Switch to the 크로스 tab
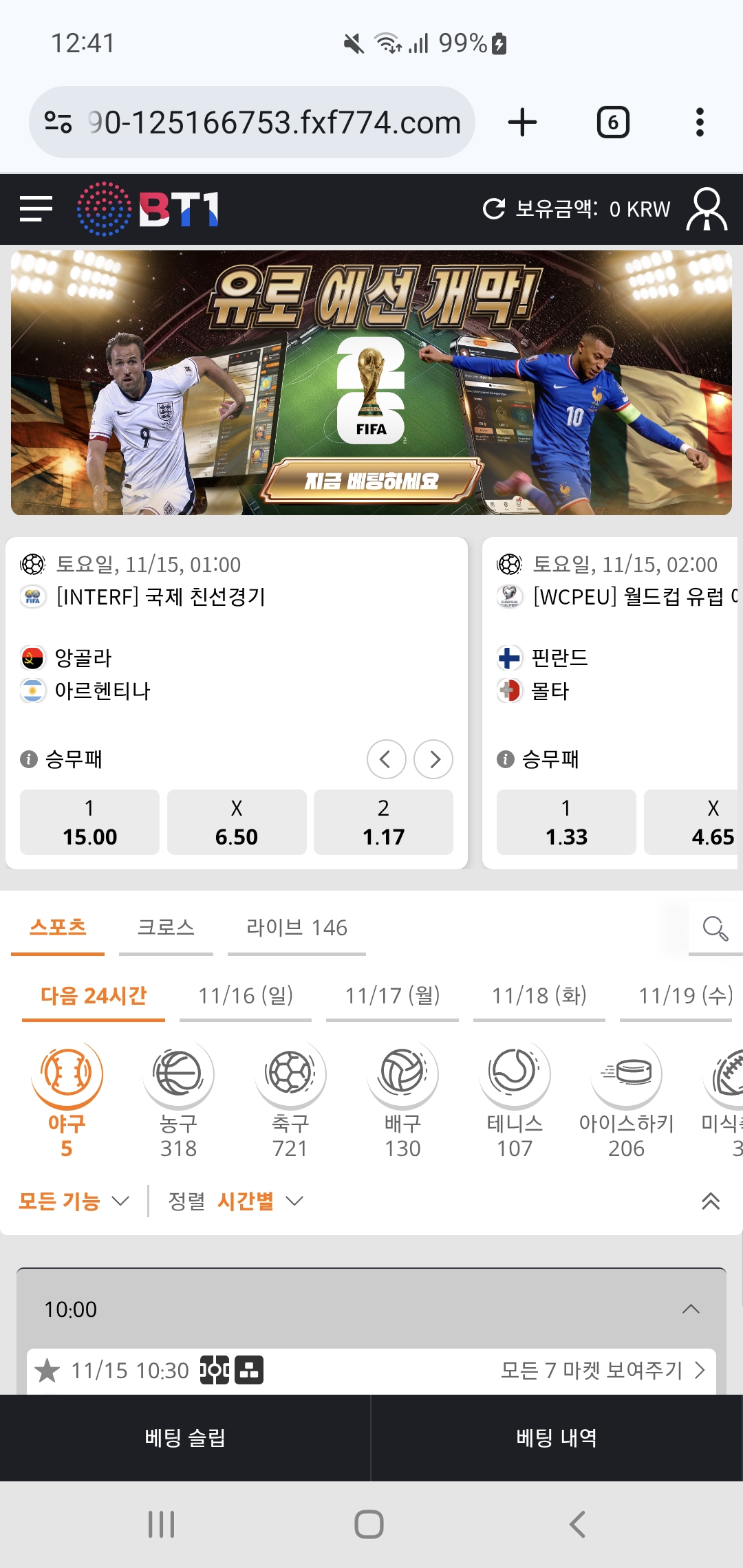 click(x=166, y=928)
